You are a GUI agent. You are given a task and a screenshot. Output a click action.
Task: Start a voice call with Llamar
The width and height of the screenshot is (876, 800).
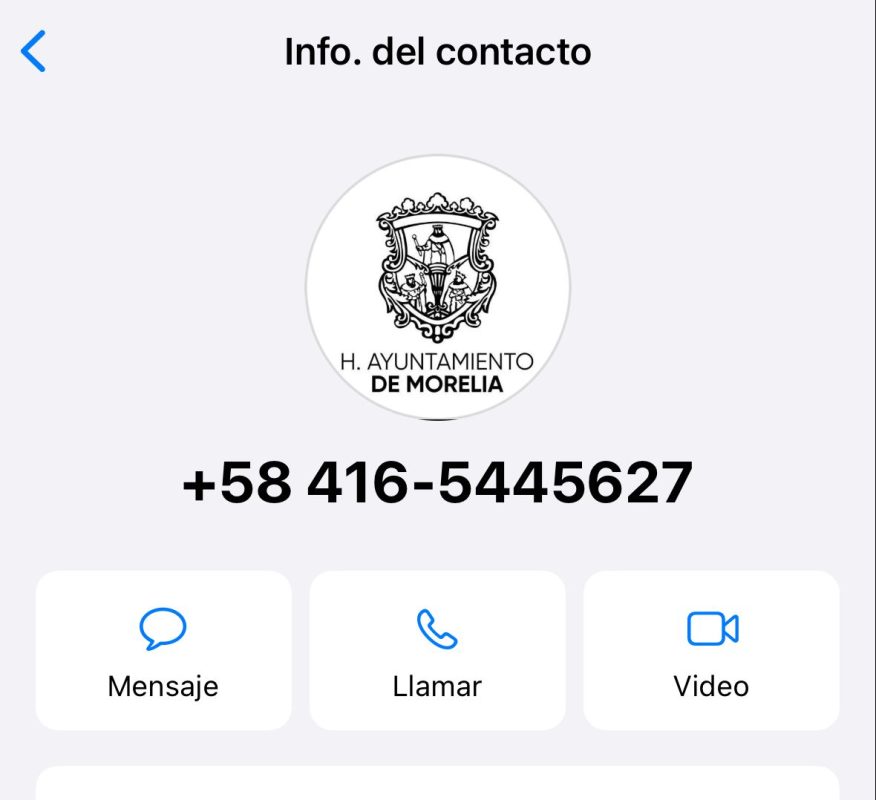(x=437, y=650)
